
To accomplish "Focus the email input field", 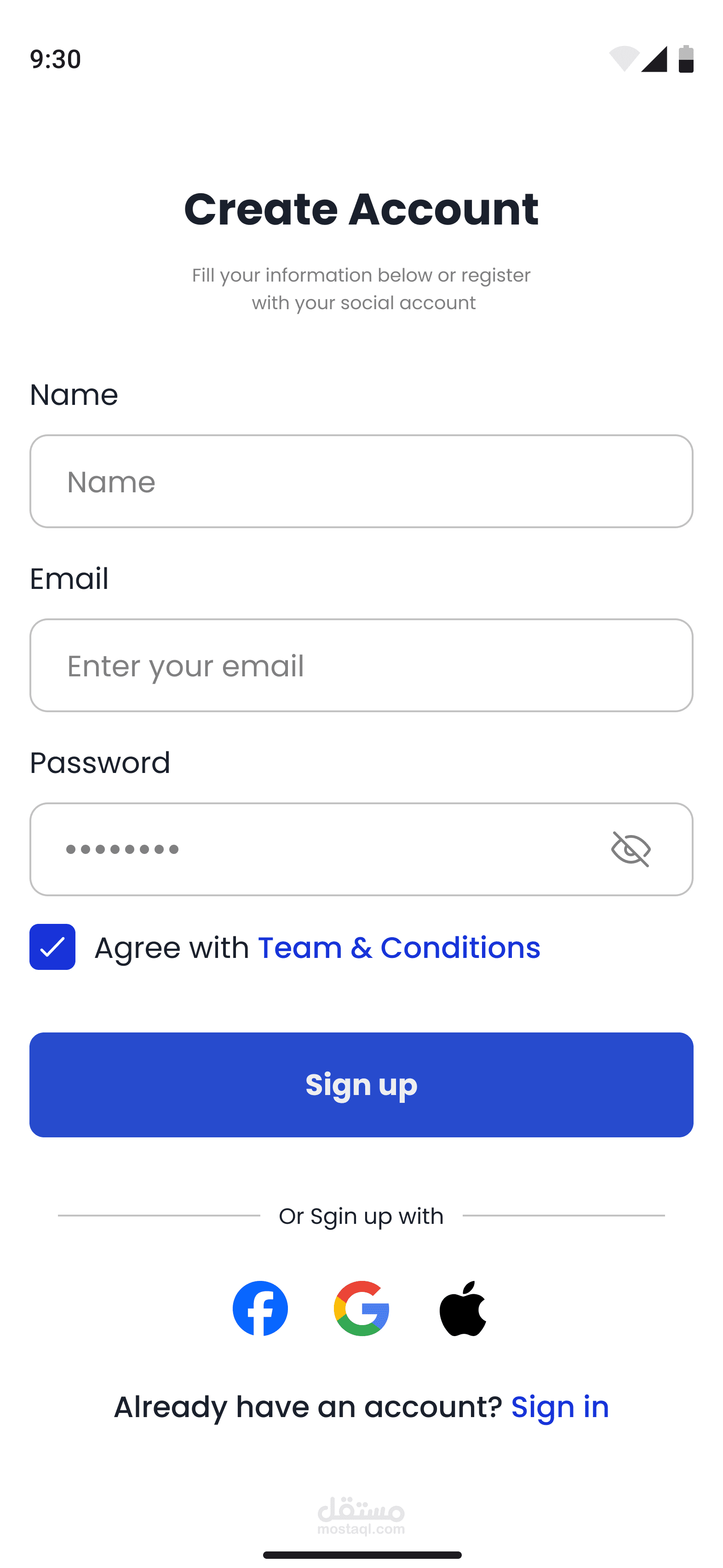I will (361, 665).
